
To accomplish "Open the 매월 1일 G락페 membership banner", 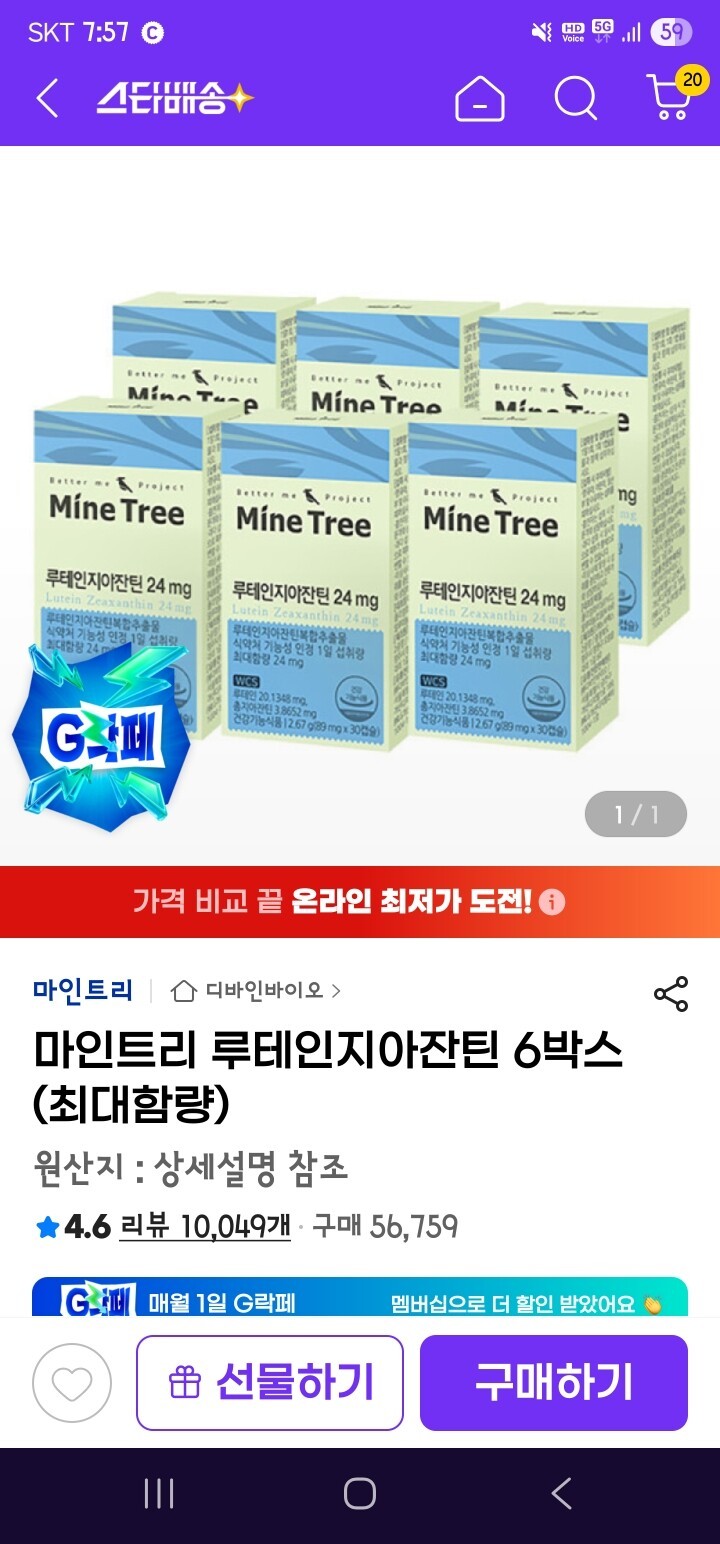I will point(360,1298).
